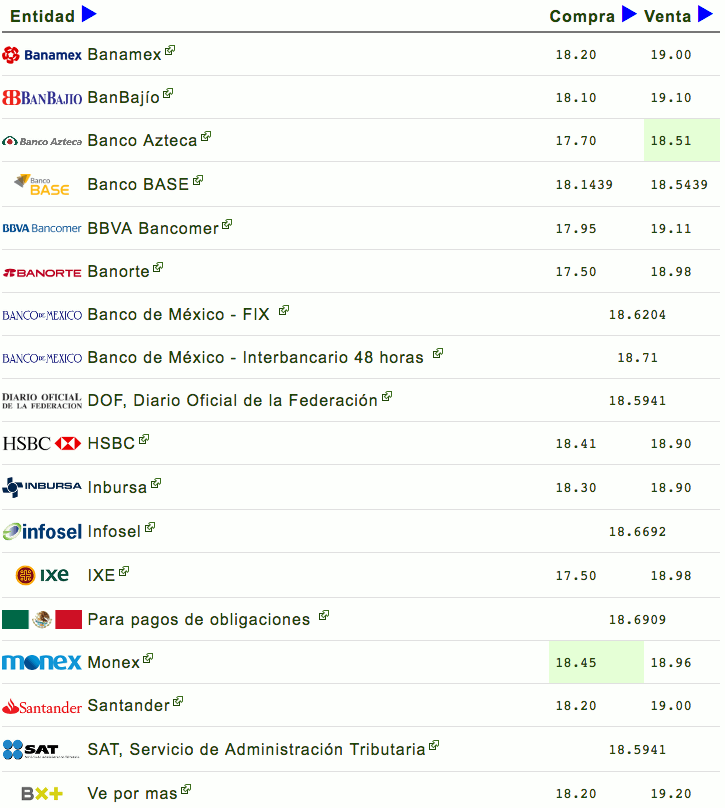
Task: Sort table by Compra column
Action: coord(629,14)
